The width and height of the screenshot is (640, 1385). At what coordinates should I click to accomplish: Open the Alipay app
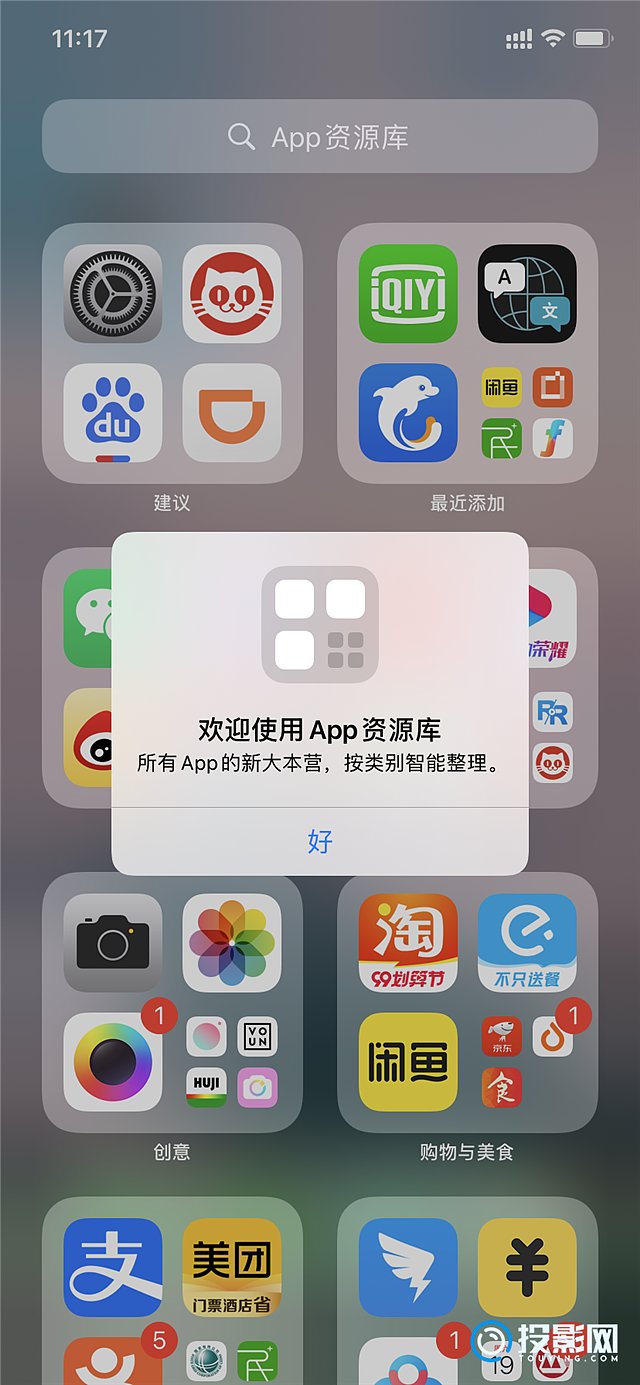click(113, 1267)
